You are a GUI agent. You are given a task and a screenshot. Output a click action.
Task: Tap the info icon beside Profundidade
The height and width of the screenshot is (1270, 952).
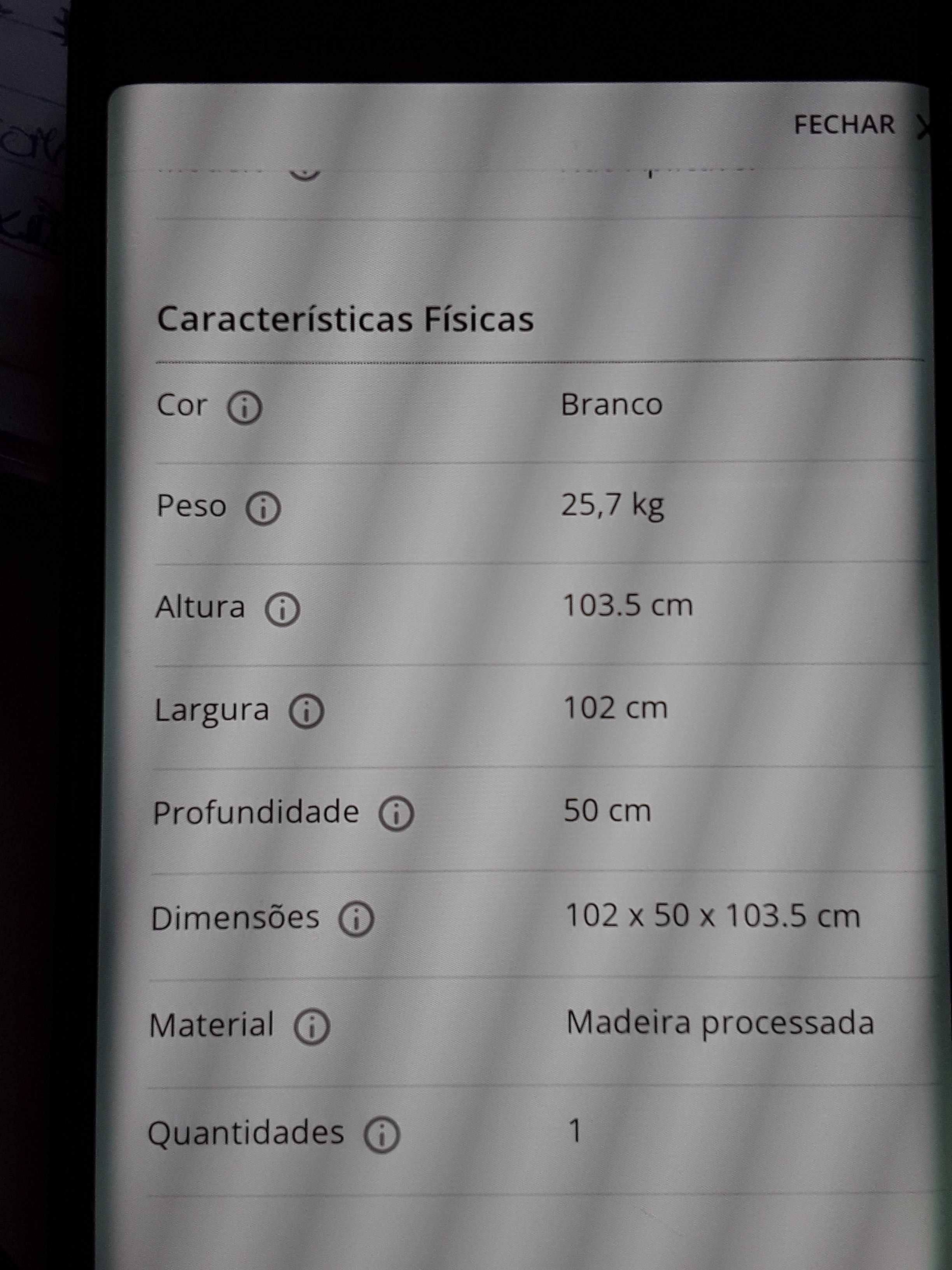click(x=396, y=814)
